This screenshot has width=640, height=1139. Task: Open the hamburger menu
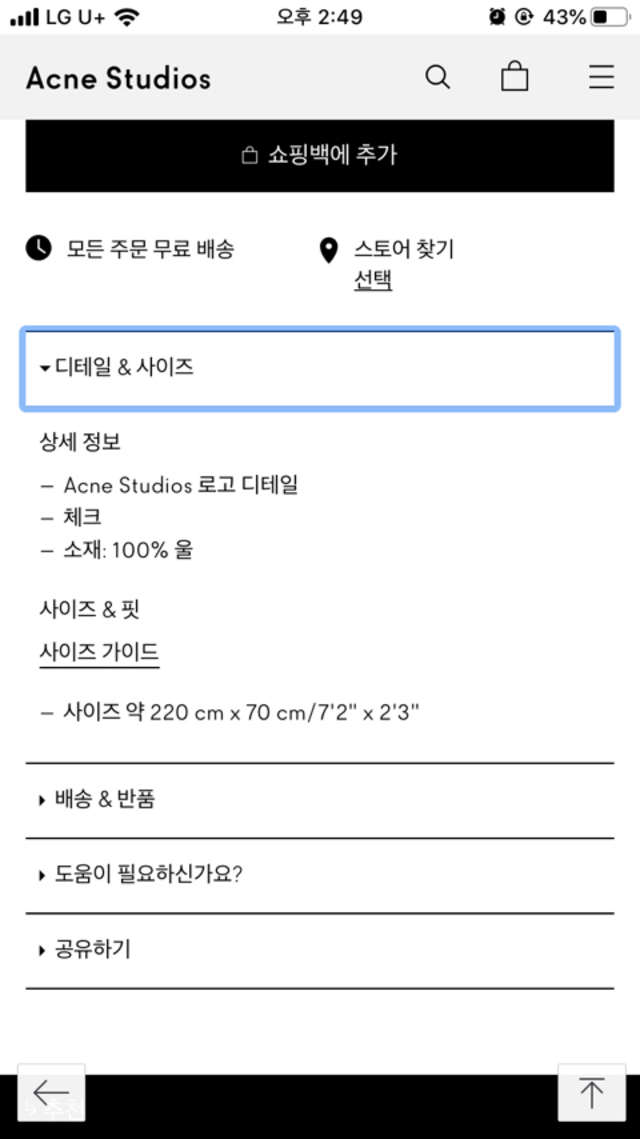tap(601, 77)
